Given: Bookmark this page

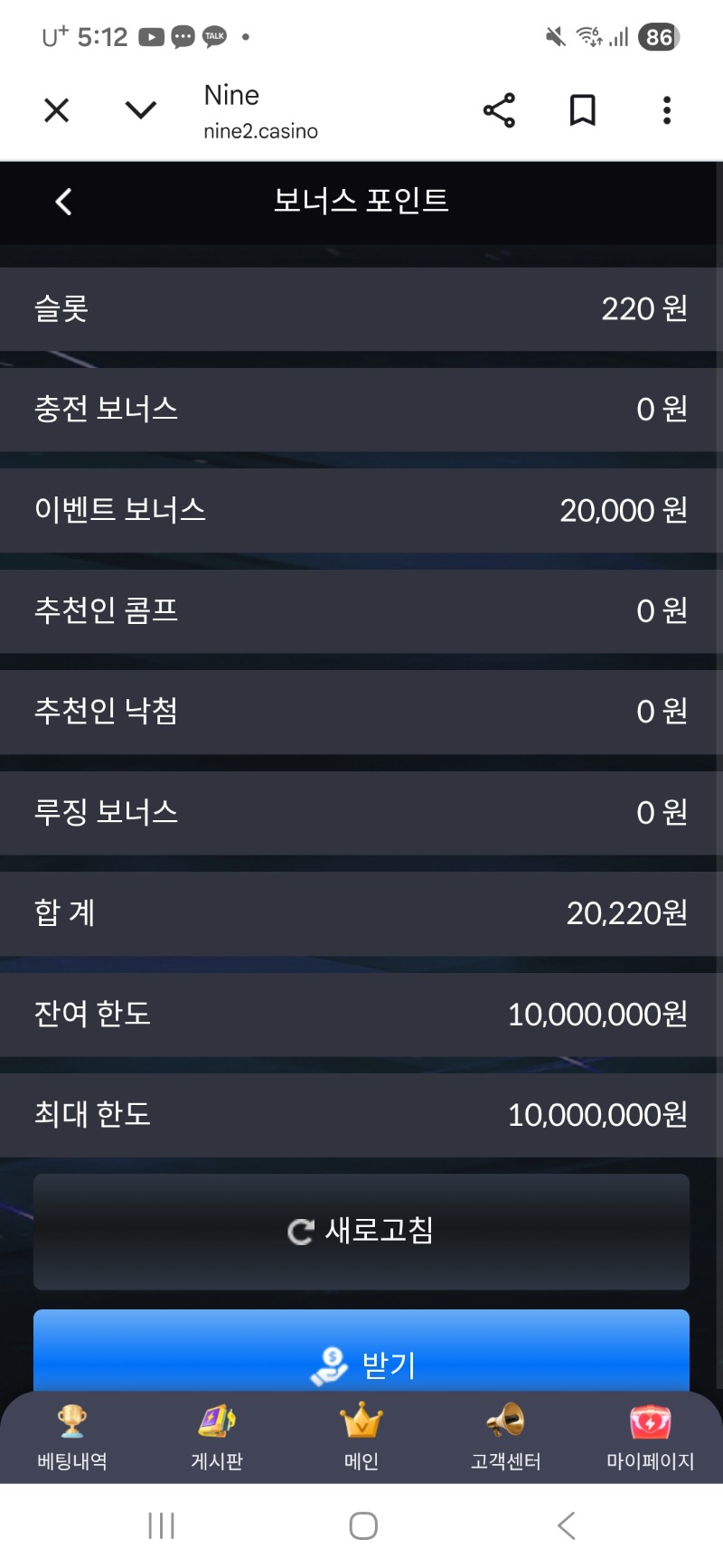Looking at the screenshot, I should (x=583, y=110).
